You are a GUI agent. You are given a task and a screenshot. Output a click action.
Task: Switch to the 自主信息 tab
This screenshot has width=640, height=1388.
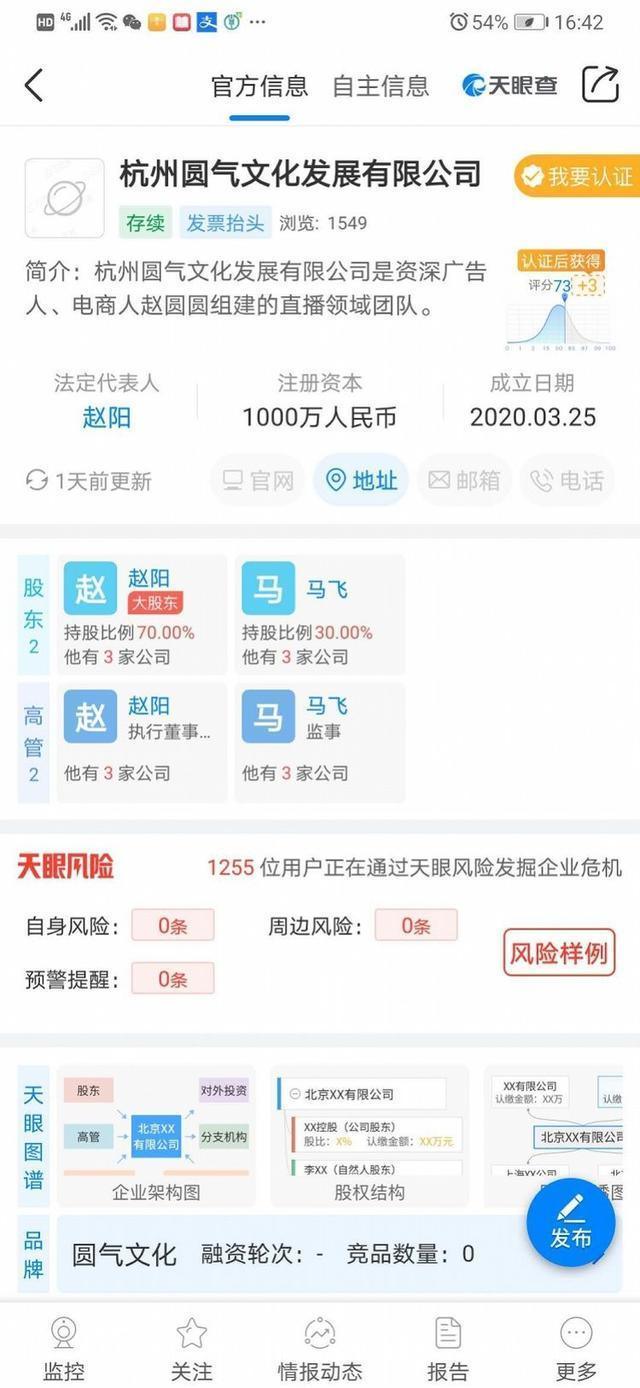381,87
